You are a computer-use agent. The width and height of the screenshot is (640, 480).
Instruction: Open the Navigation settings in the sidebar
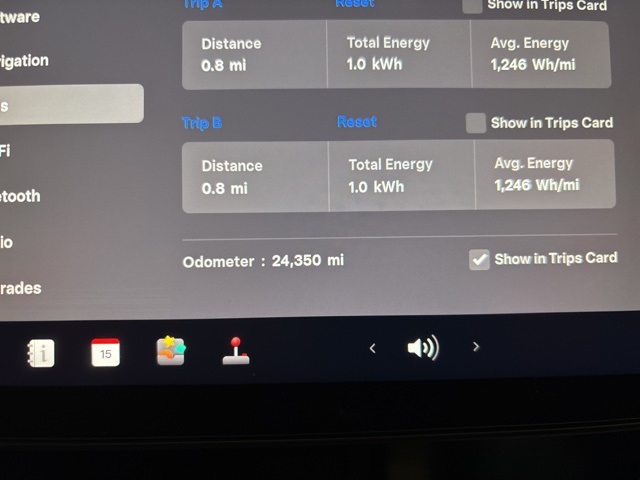[24, 61]
